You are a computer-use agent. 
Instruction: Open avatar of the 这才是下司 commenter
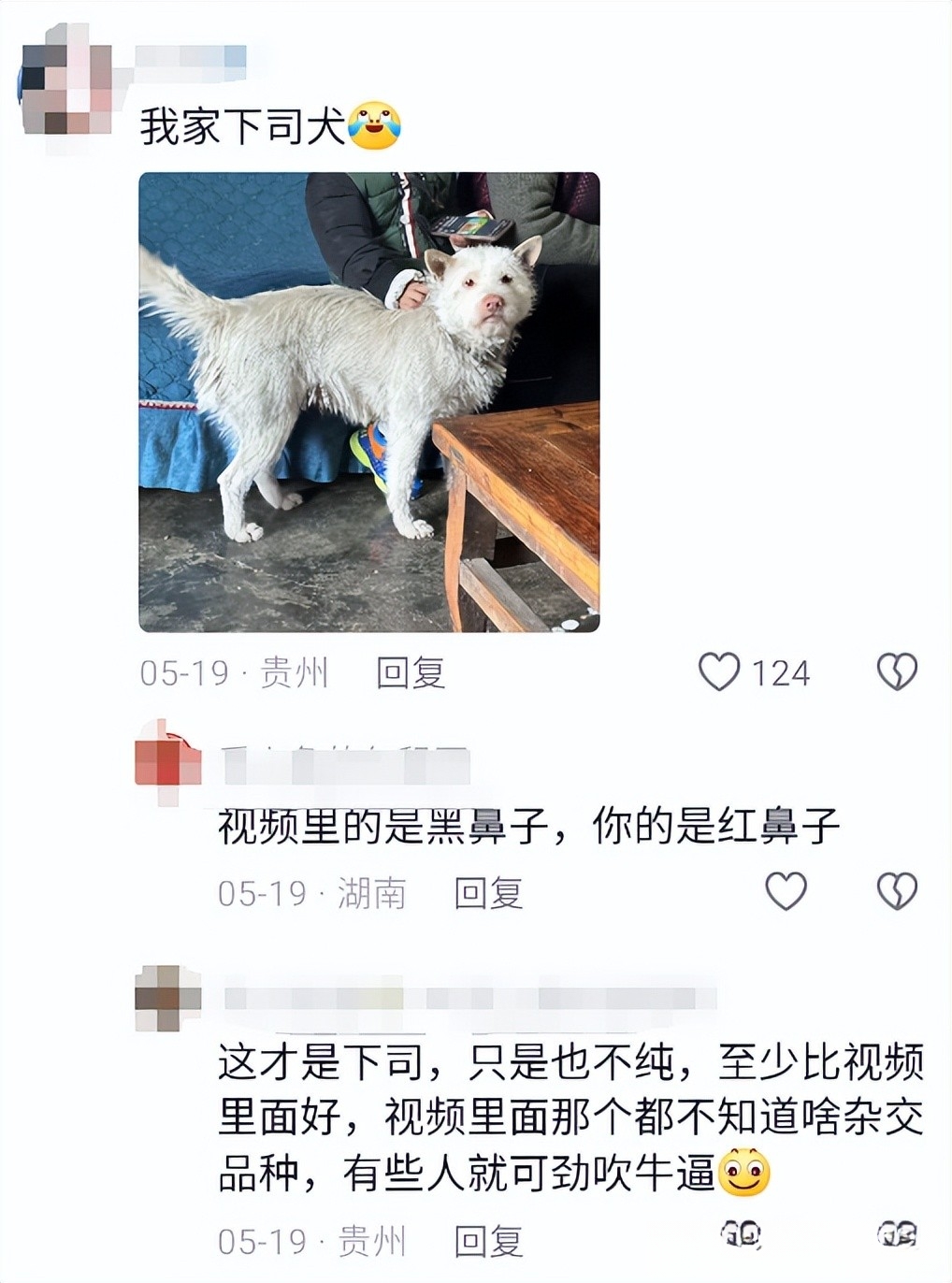[168, 998]
